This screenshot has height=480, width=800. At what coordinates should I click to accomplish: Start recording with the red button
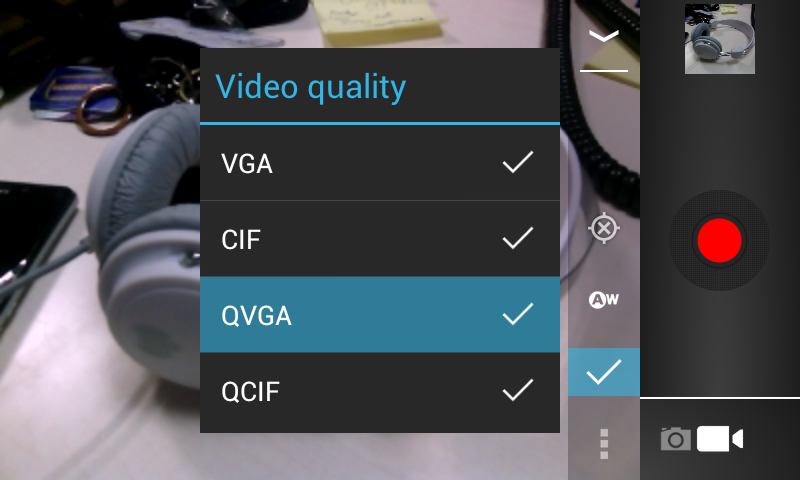(719, 240)
